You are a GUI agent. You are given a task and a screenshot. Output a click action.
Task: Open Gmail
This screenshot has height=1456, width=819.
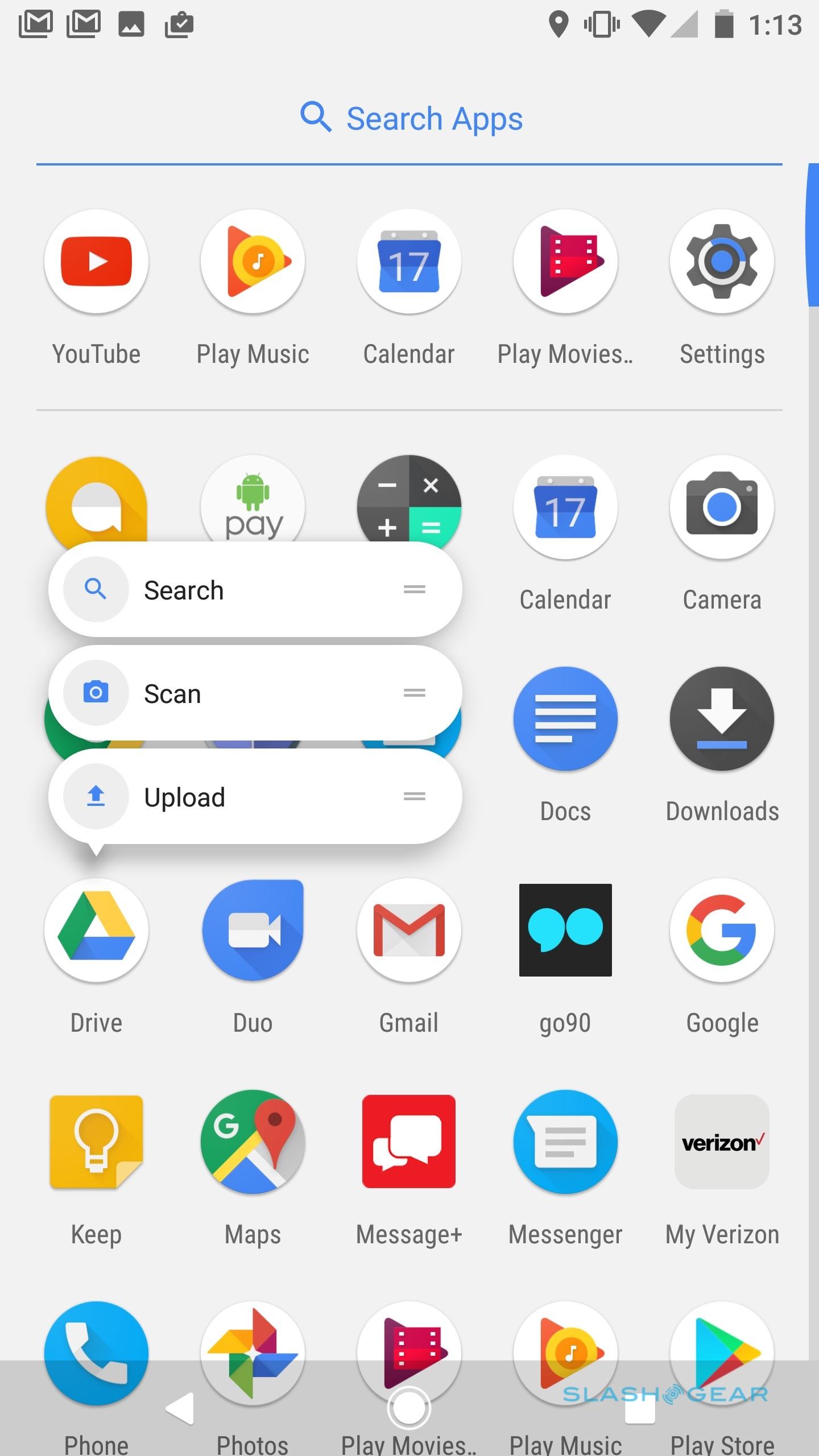tap(409, 930)
